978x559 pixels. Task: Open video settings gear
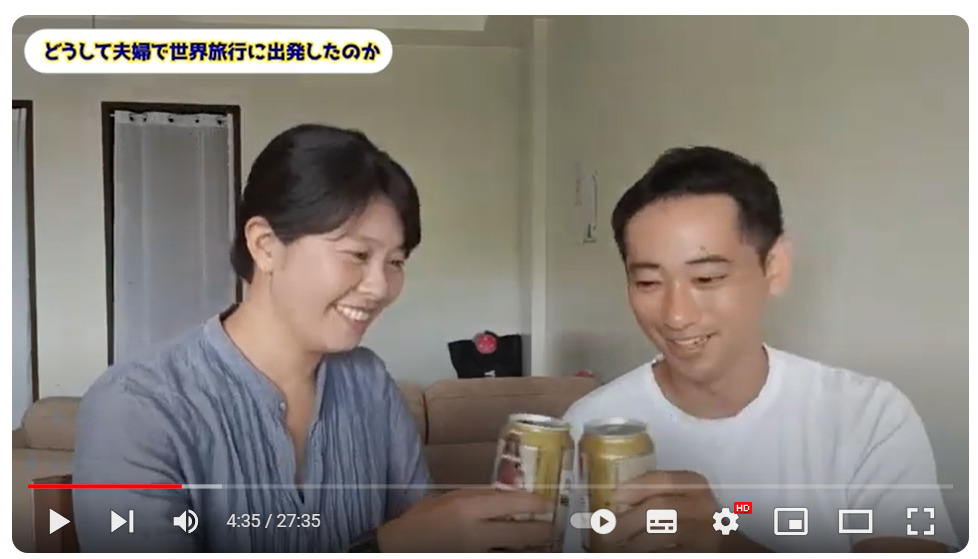coord(725,521)
